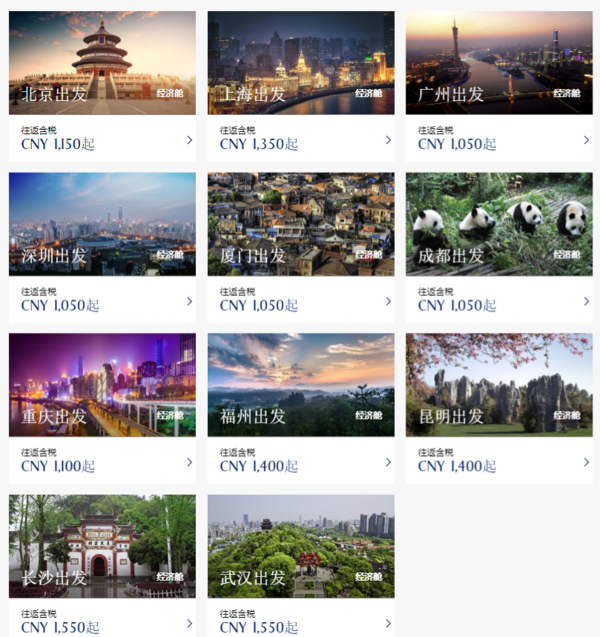Image resolution: width=600 pixels, height=637 pixels.
Task: Open the 深圳出发 card
Action: point(102,246)
